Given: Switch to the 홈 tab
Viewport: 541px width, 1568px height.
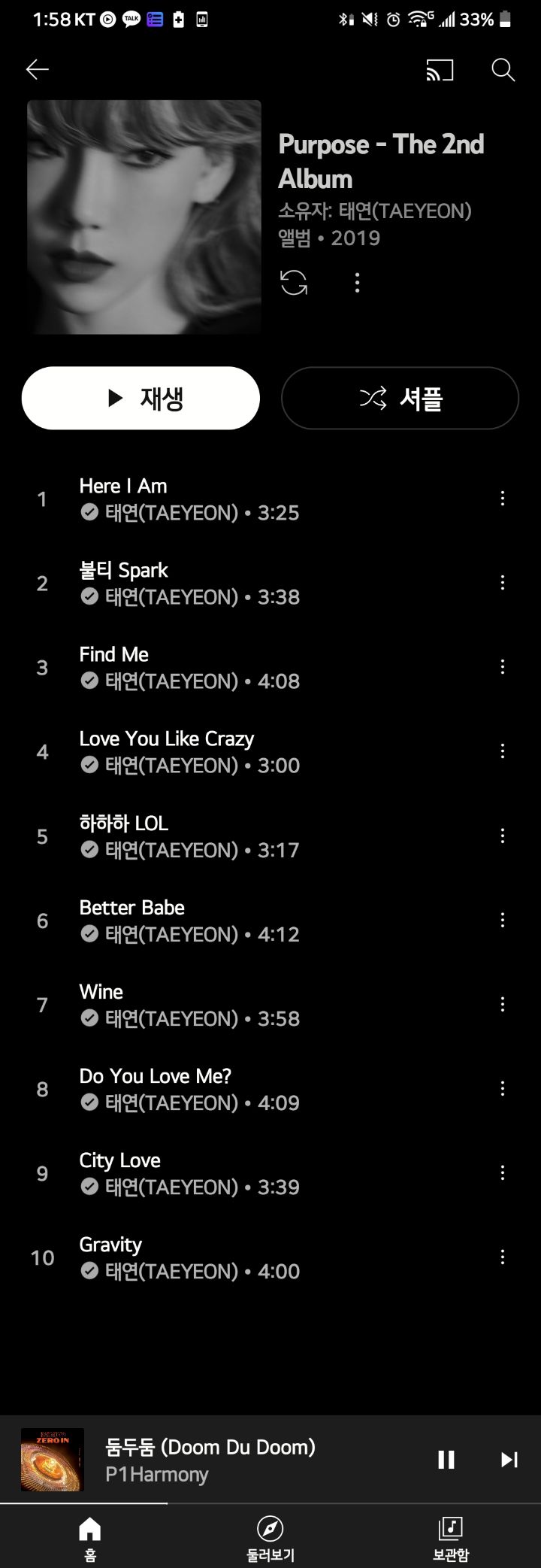Looking at the screenshot, I should click(x=90, y=1537).
